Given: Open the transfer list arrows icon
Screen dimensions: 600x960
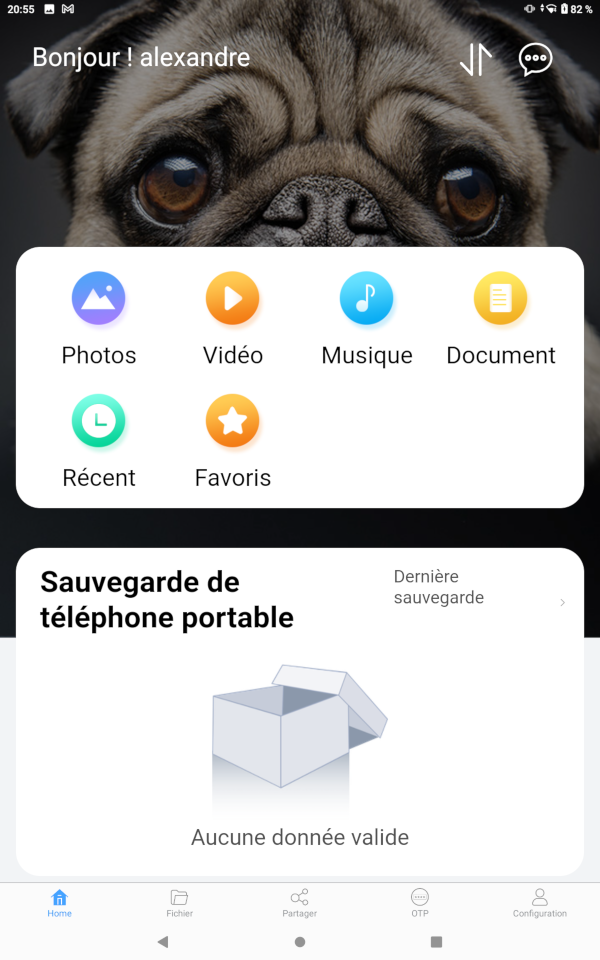Looking at the screenshot, I should click(x=476, y=59).
